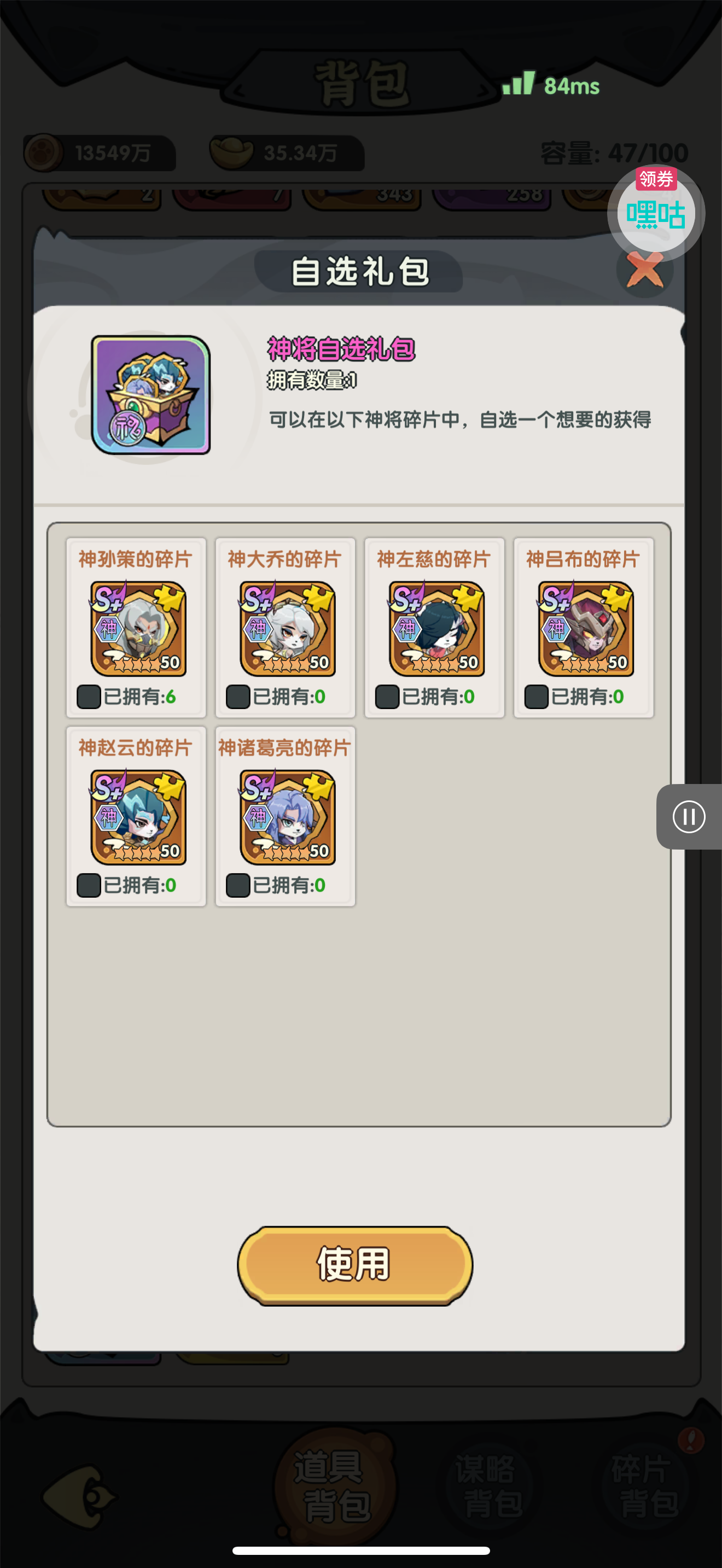Close the 自选礼包 dialog
The image size is (722, 1568).
tap(644, 272)
